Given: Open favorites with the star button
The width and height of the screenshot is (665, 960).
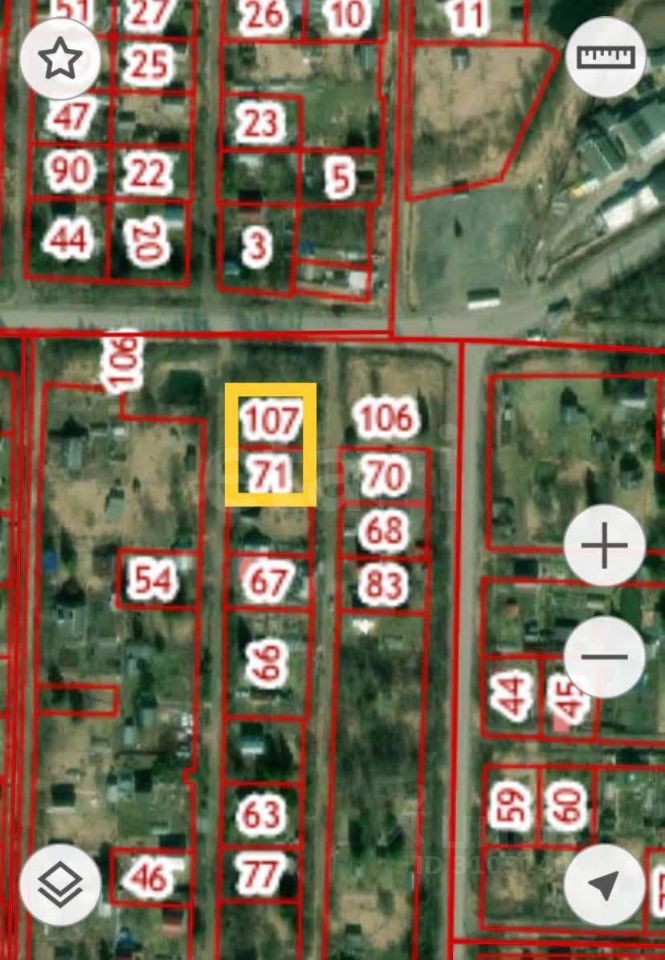Looking at the screenshot, I should [x=60, y=59].
